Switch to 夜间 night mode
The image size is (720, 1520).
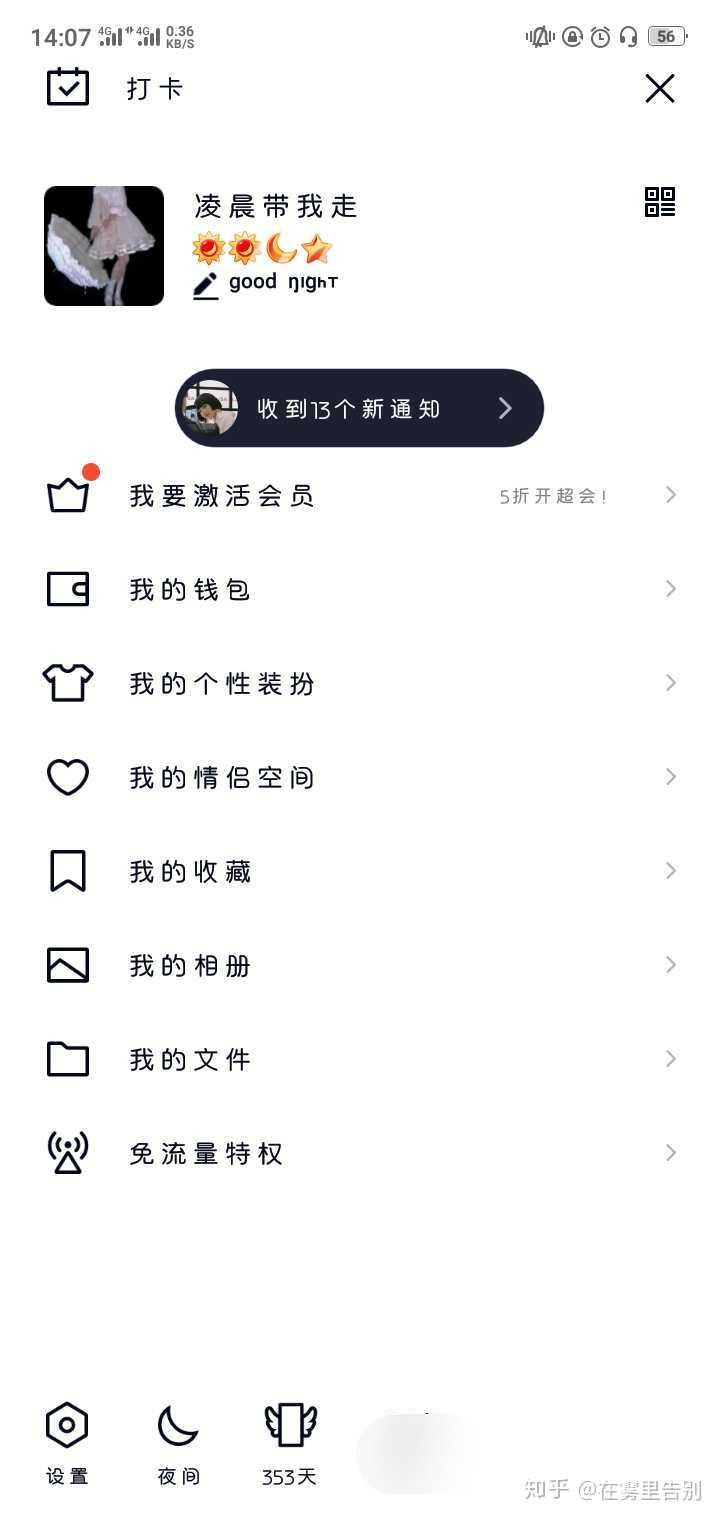[x=179, y=1444]
